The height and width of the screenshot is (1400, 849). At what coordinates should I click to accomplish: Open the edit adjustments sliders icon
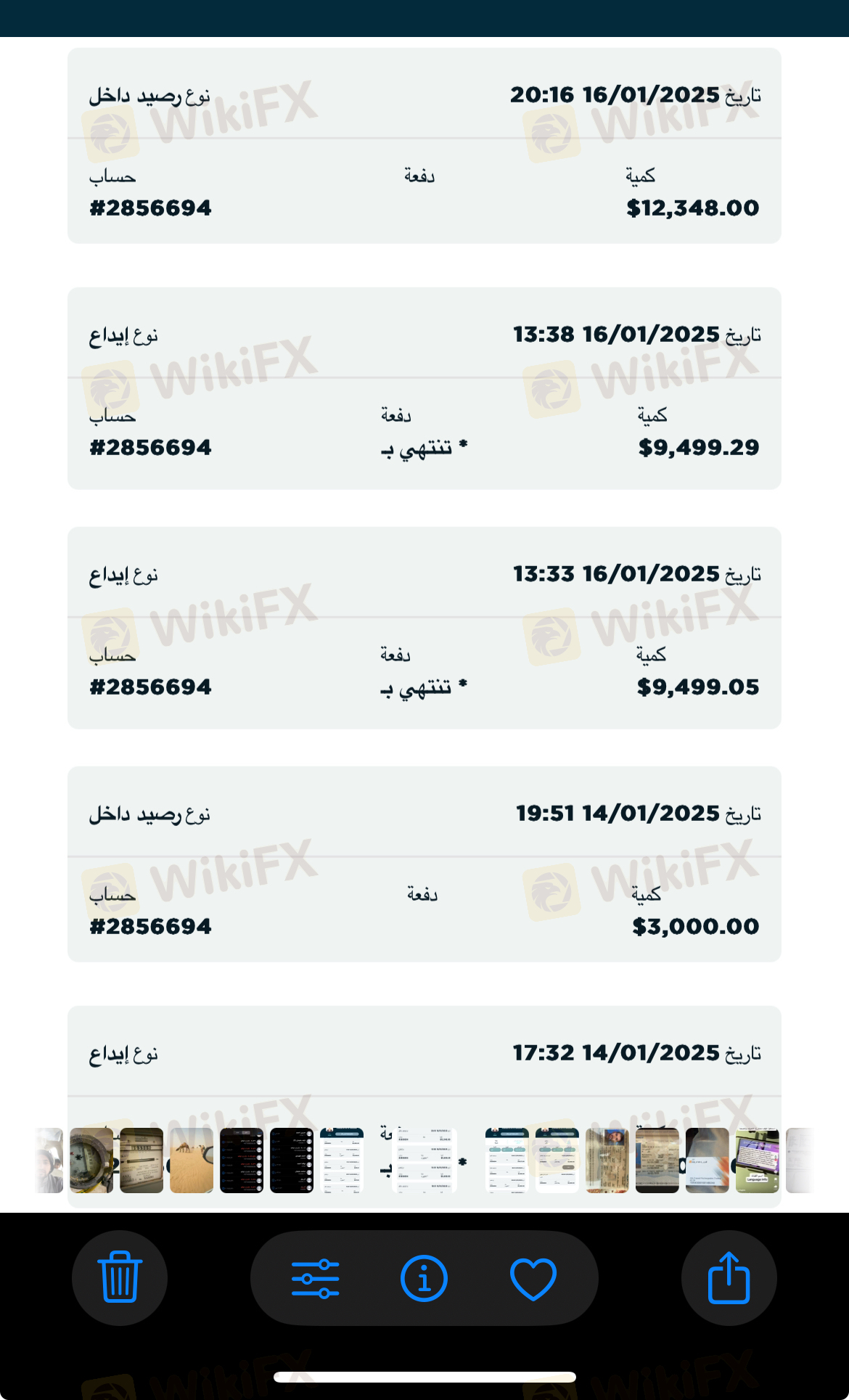(x=315, y=1278)
